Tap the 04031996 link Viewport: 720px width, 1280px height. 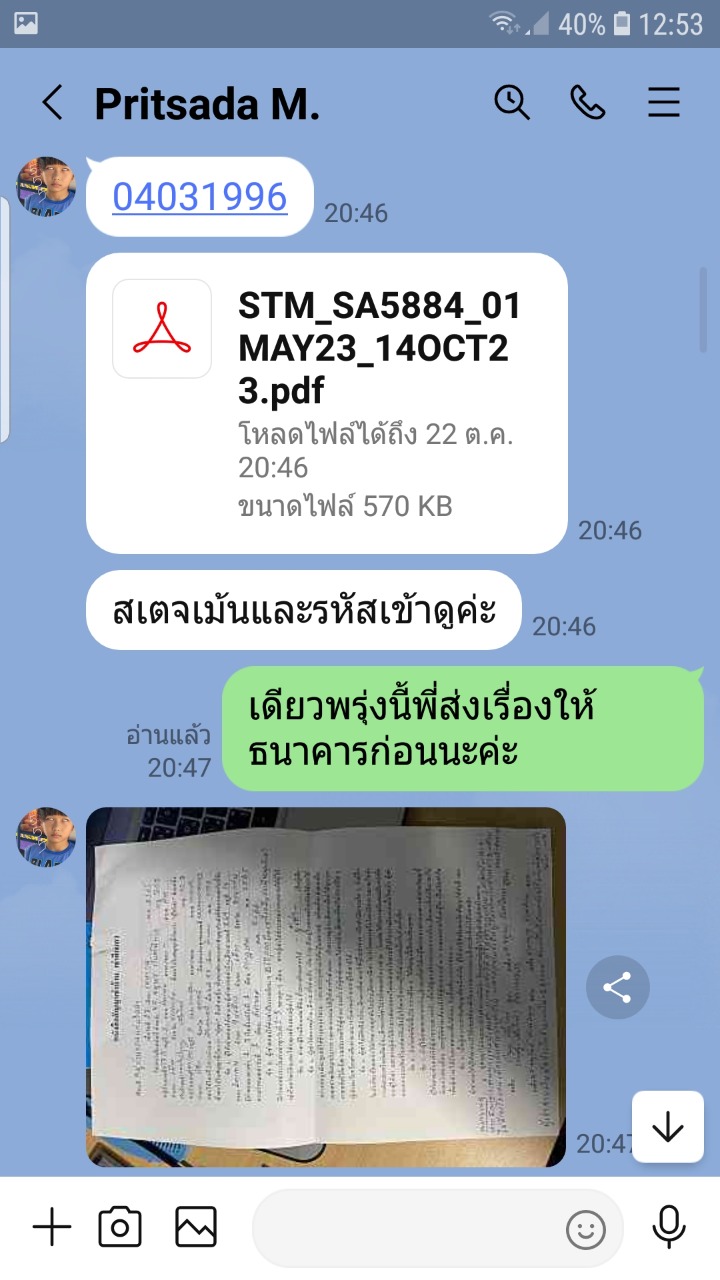pyautogui.click(x=200, y=197)
